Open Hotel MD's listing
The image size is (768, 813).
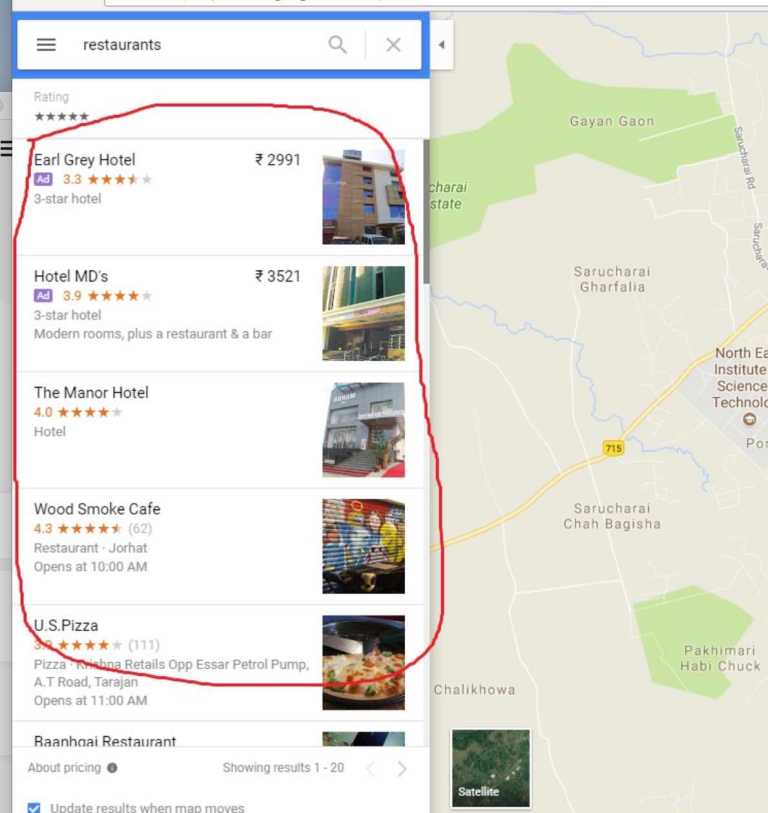click(71, 277)
